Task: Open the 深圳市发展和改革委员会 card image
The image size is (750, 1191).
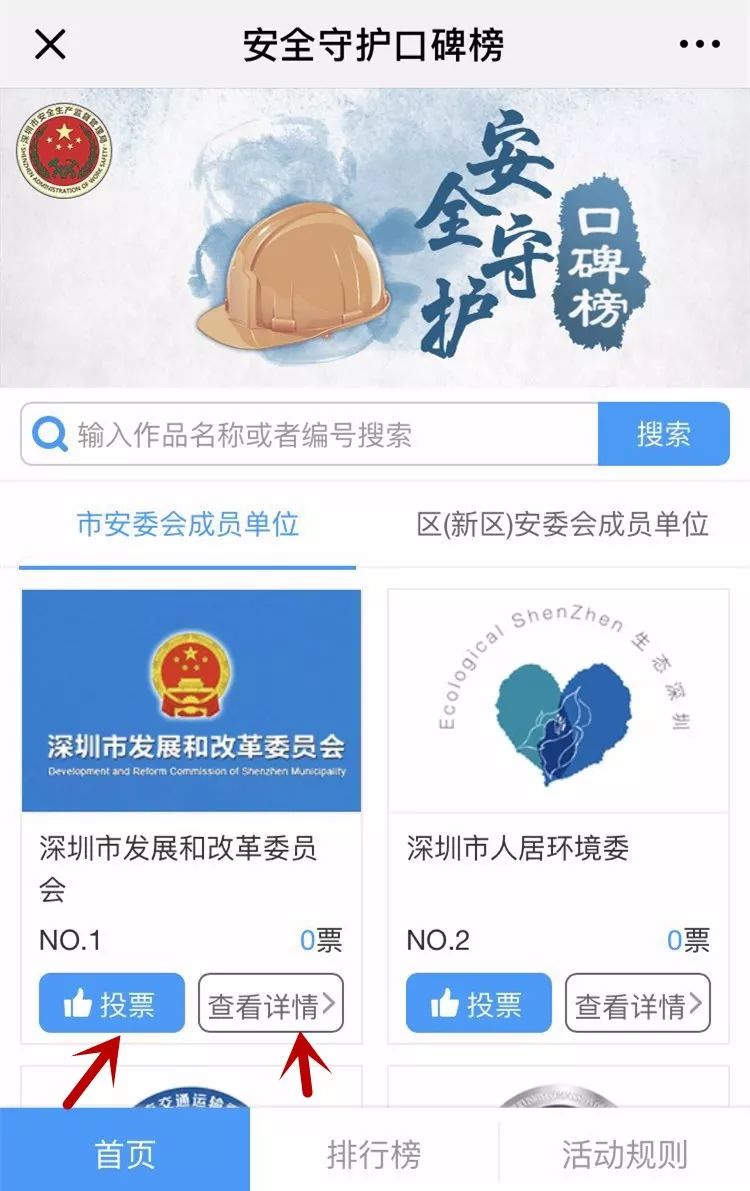Action: coord(191,701)
